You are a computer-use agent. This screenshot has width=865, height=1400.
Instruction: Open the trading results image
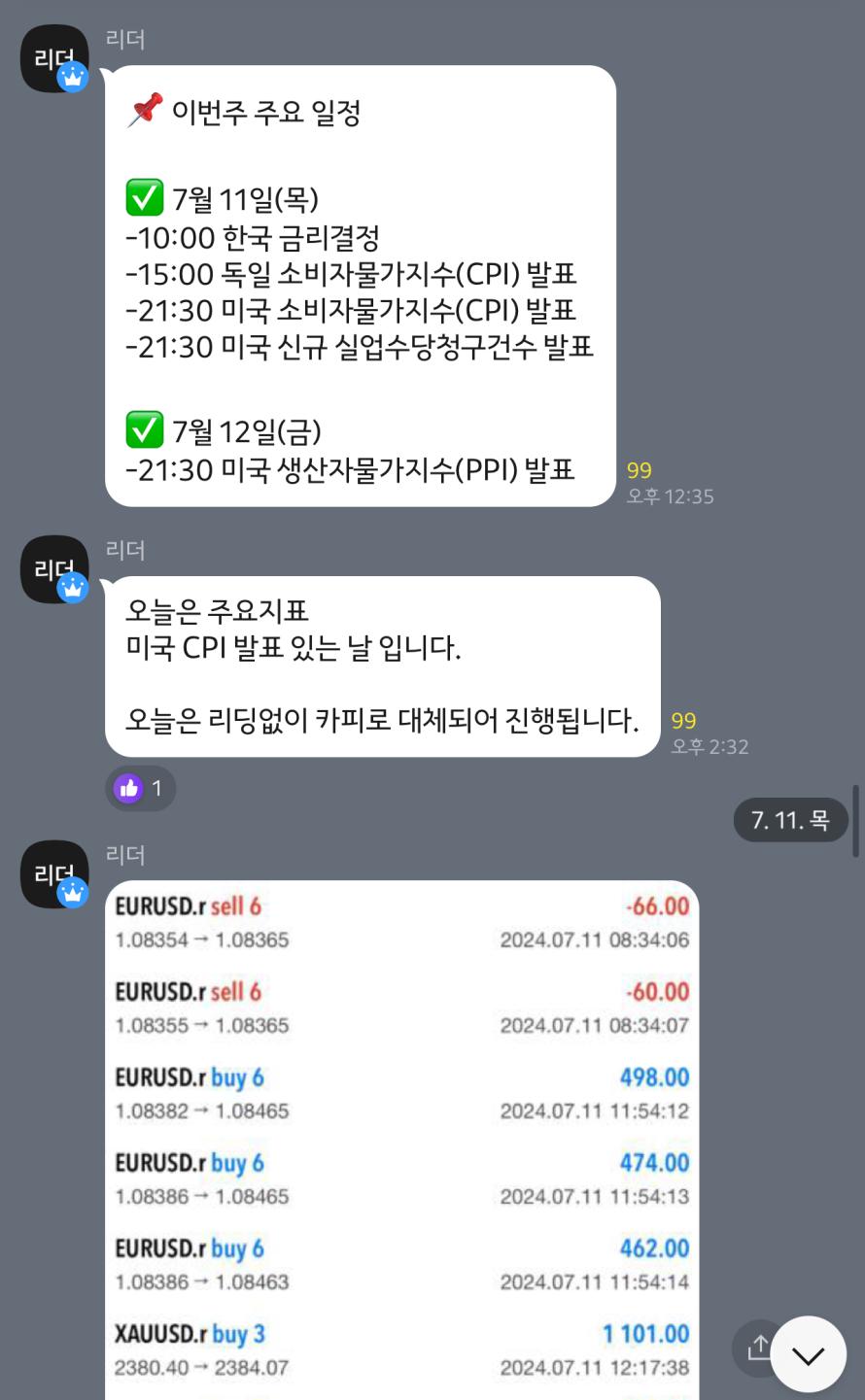click(x=401, y=1137)
